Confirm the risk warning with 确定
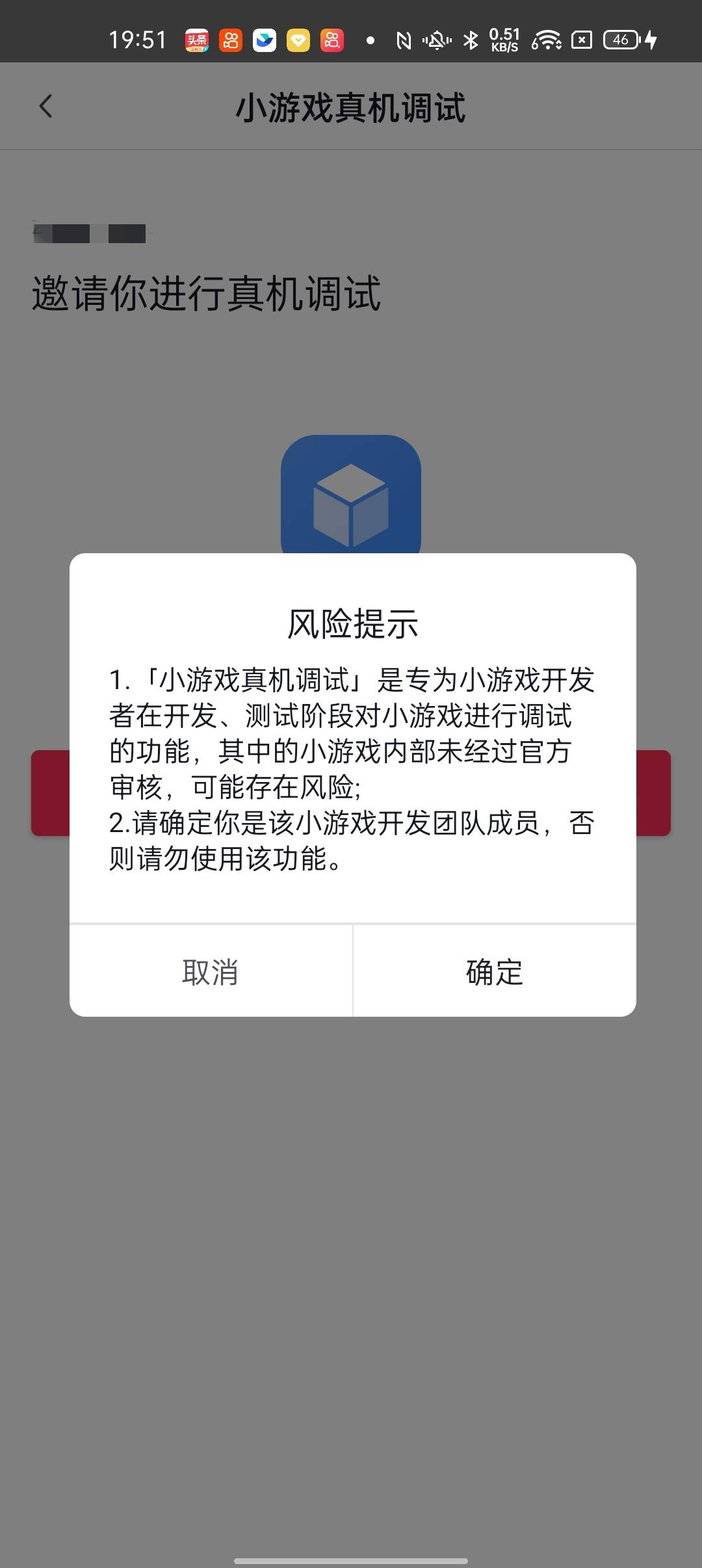This screenshot has width=702, height=1568. (494, 972)
